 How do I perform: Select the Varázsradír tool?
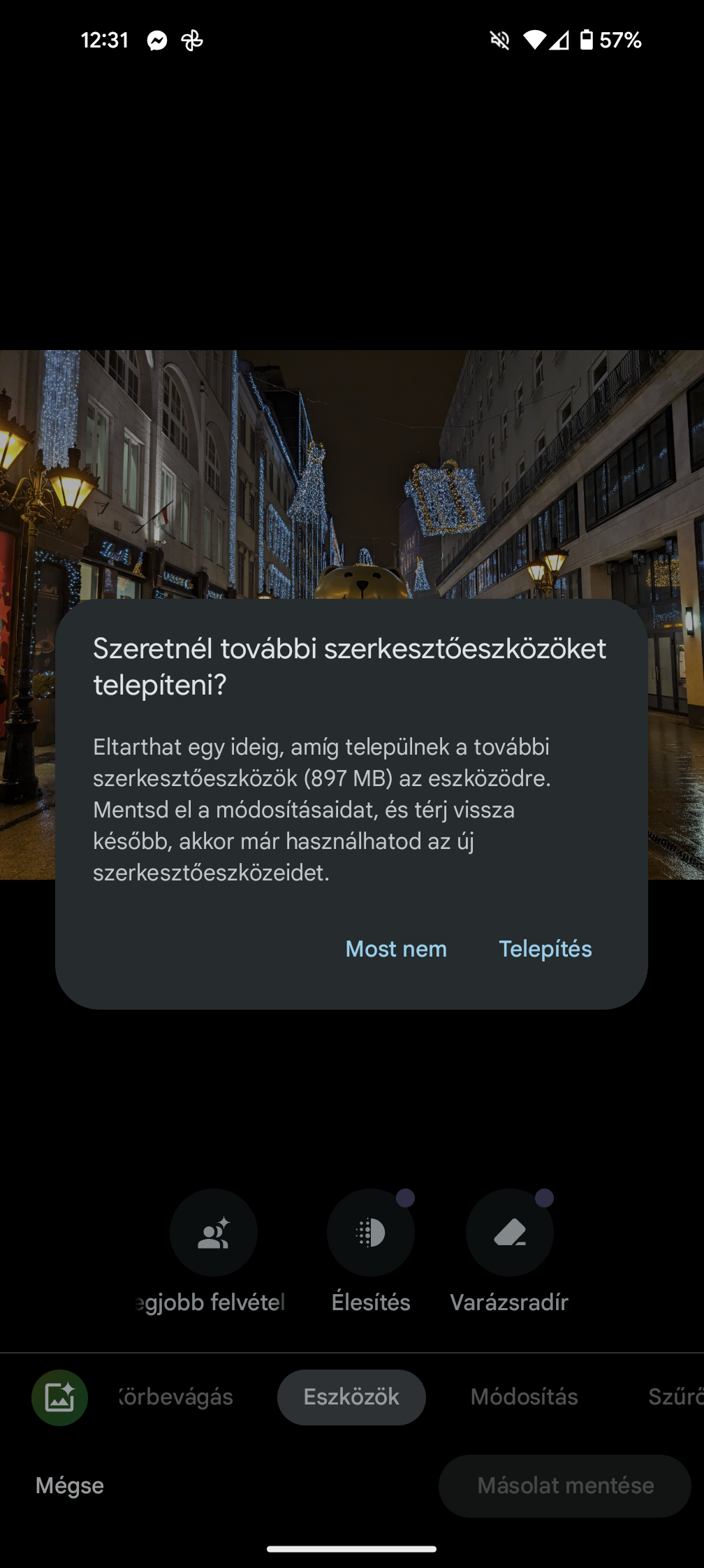click(509, 1233)
